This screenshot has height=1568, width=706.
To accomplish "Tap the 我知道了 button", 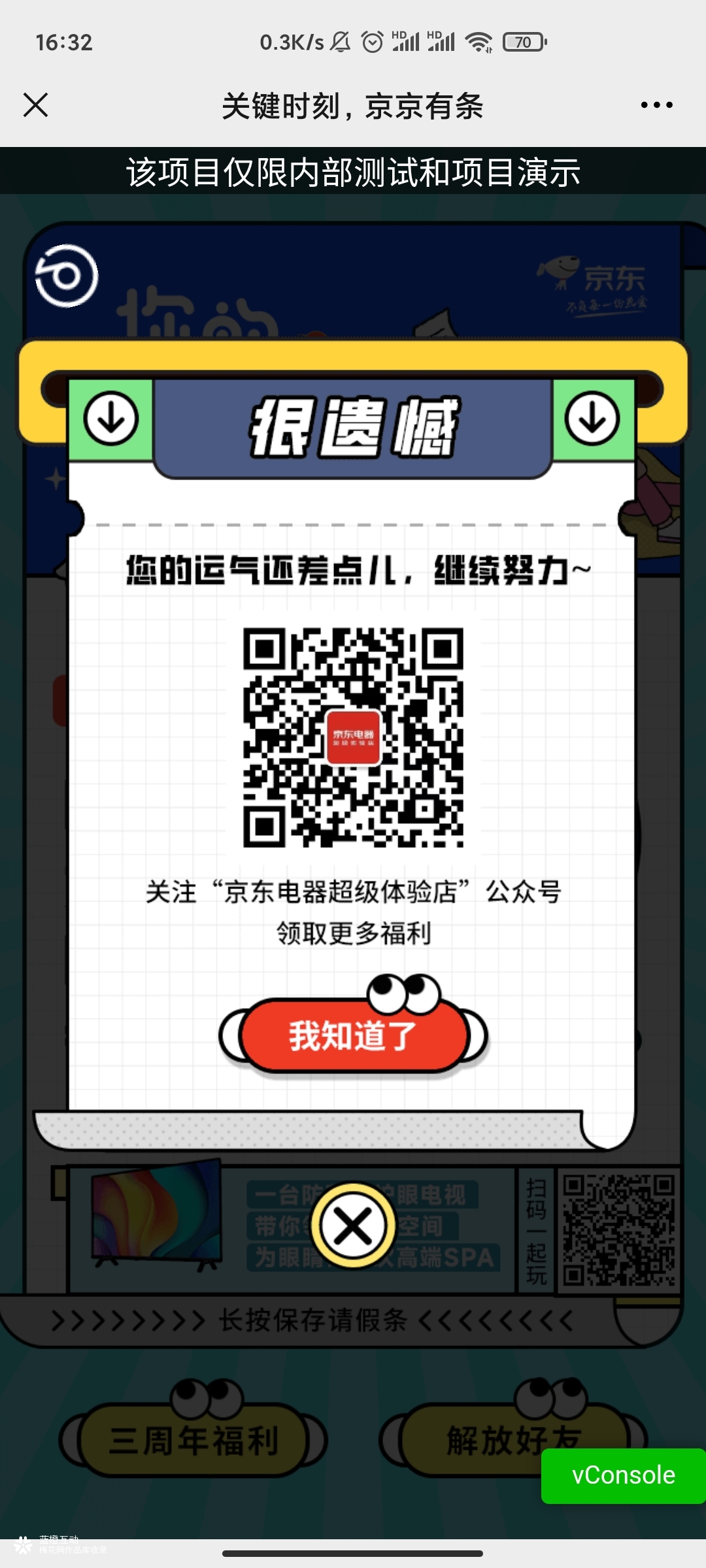I will [x=353, y=1036].
